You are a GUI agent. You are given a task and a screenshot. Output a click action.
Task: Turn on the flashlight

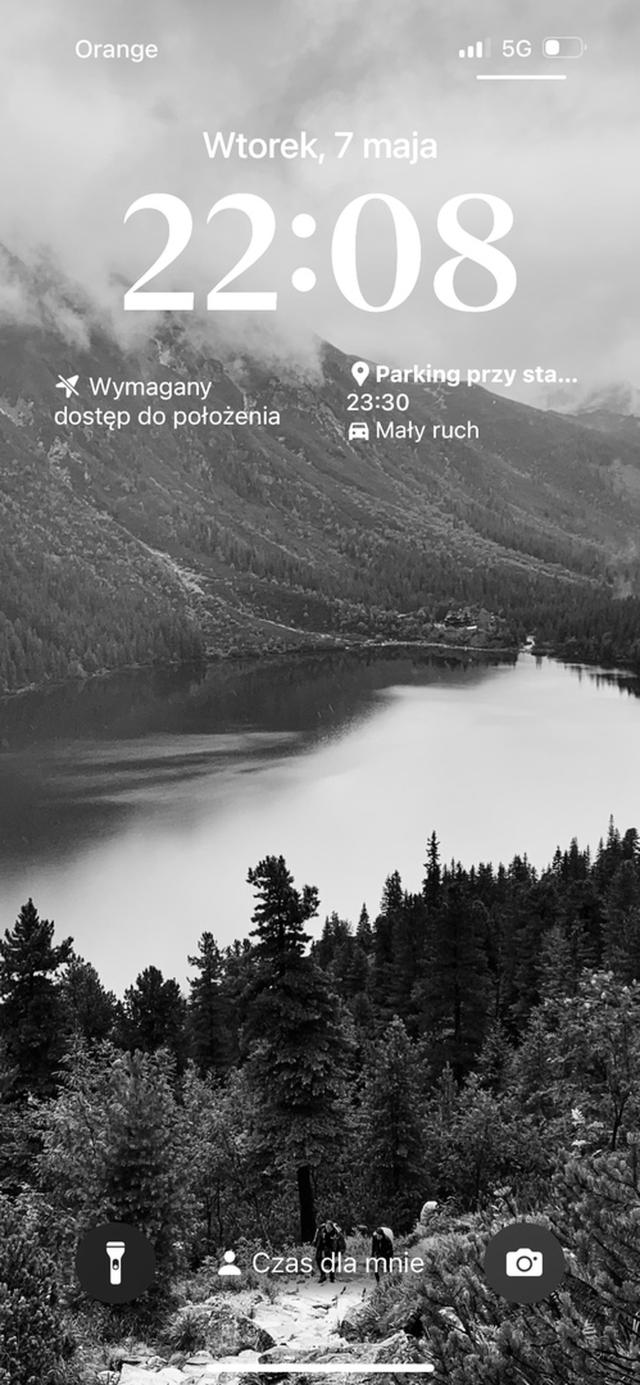[115, 1263]
